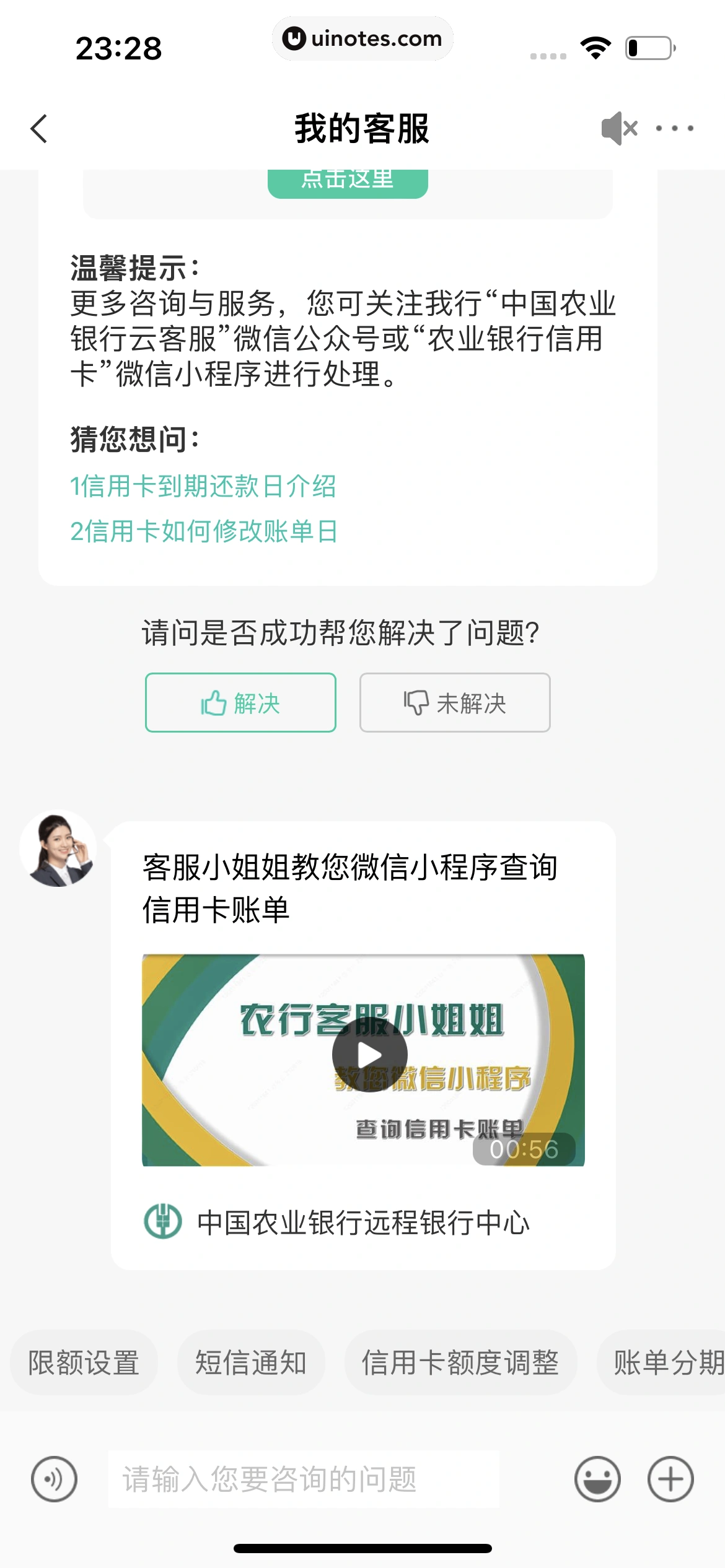Viewport: 725px width, 1568px height.
Task: Choose the 信用卡额度调整 quick chip
Action: click(460, 1363)
